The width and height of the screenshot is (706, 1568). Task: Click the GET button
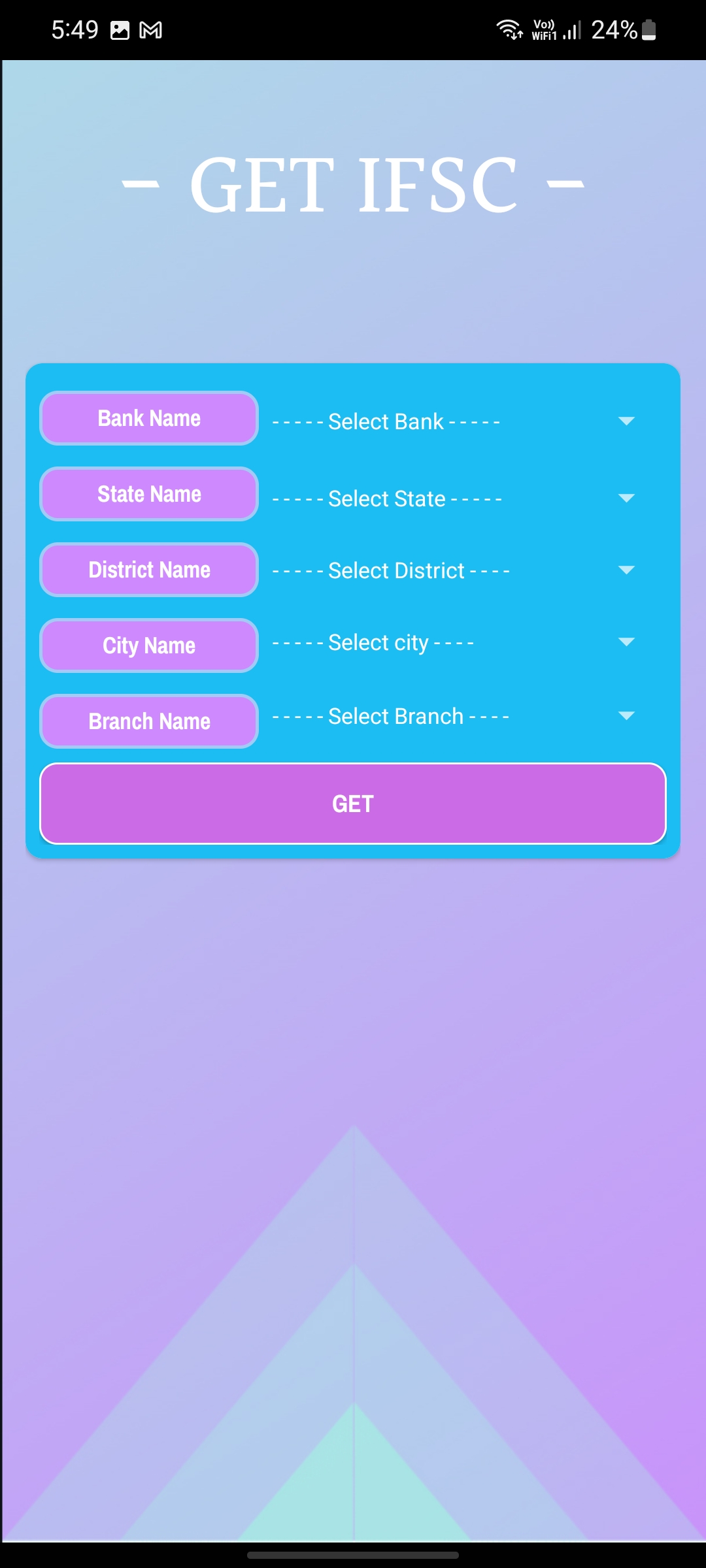coord(352,803)
